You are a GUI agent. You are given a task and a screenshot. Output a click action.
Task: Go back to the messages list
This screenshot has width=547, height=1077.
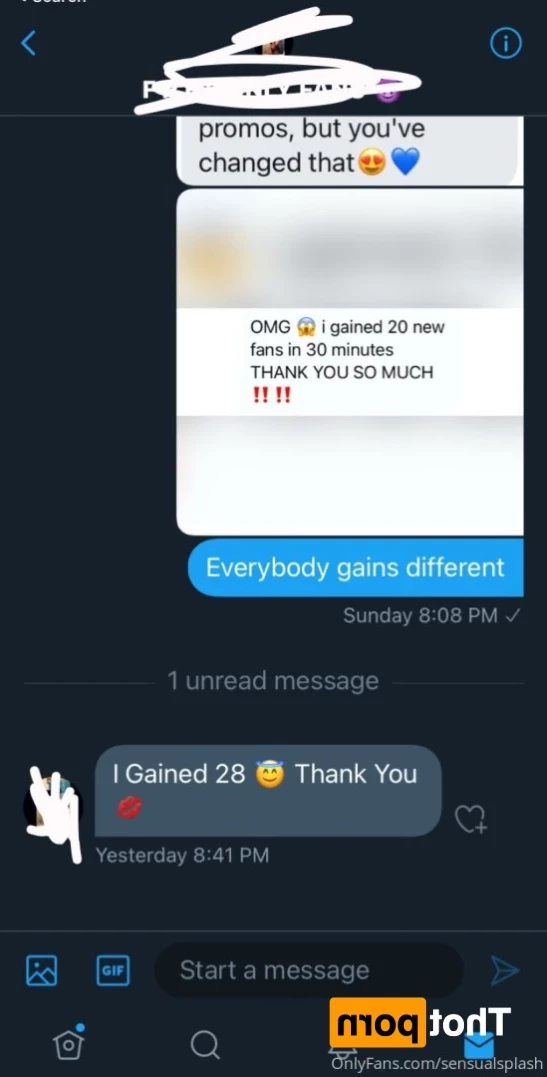tap(28, 43)
